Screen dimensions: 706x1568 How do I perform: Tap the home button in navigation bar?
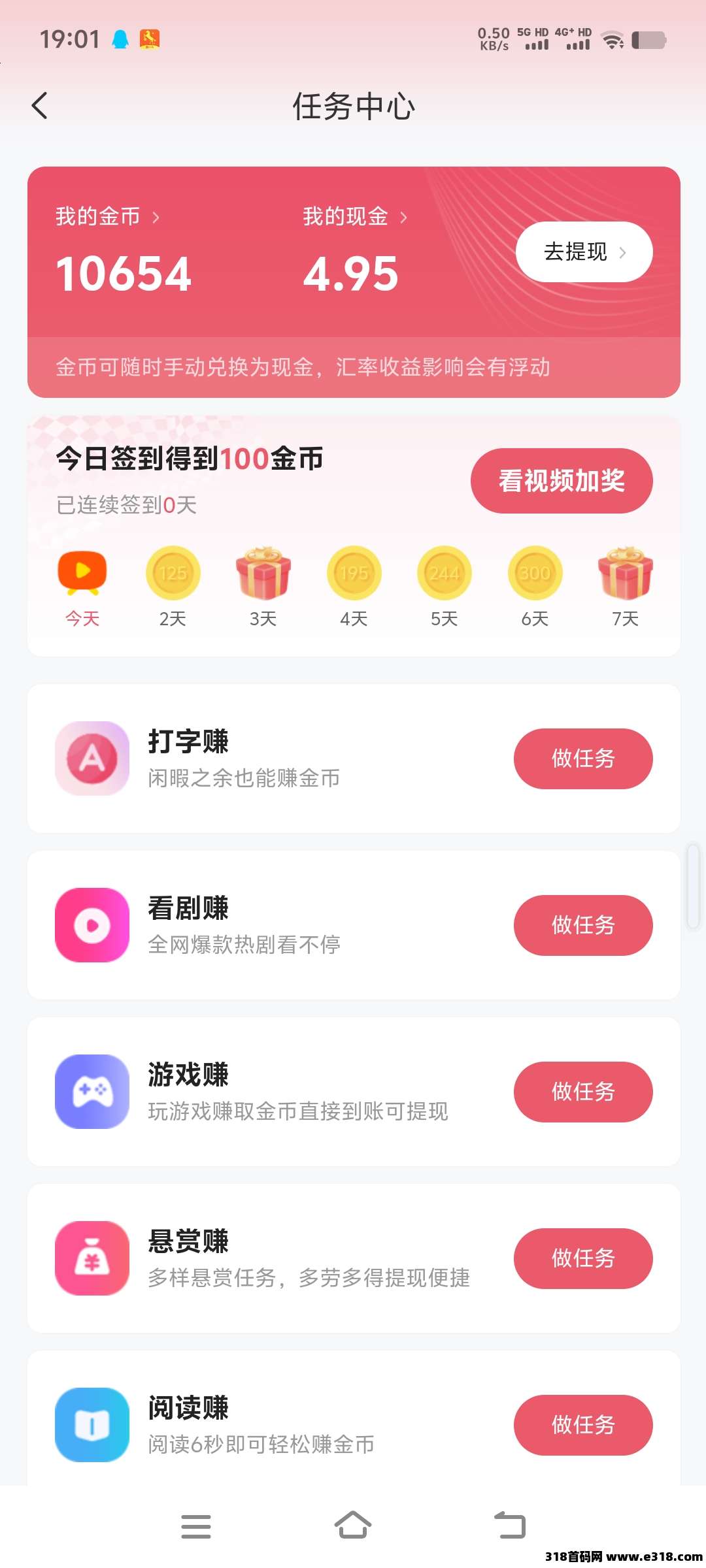(x=353, y=1527)
